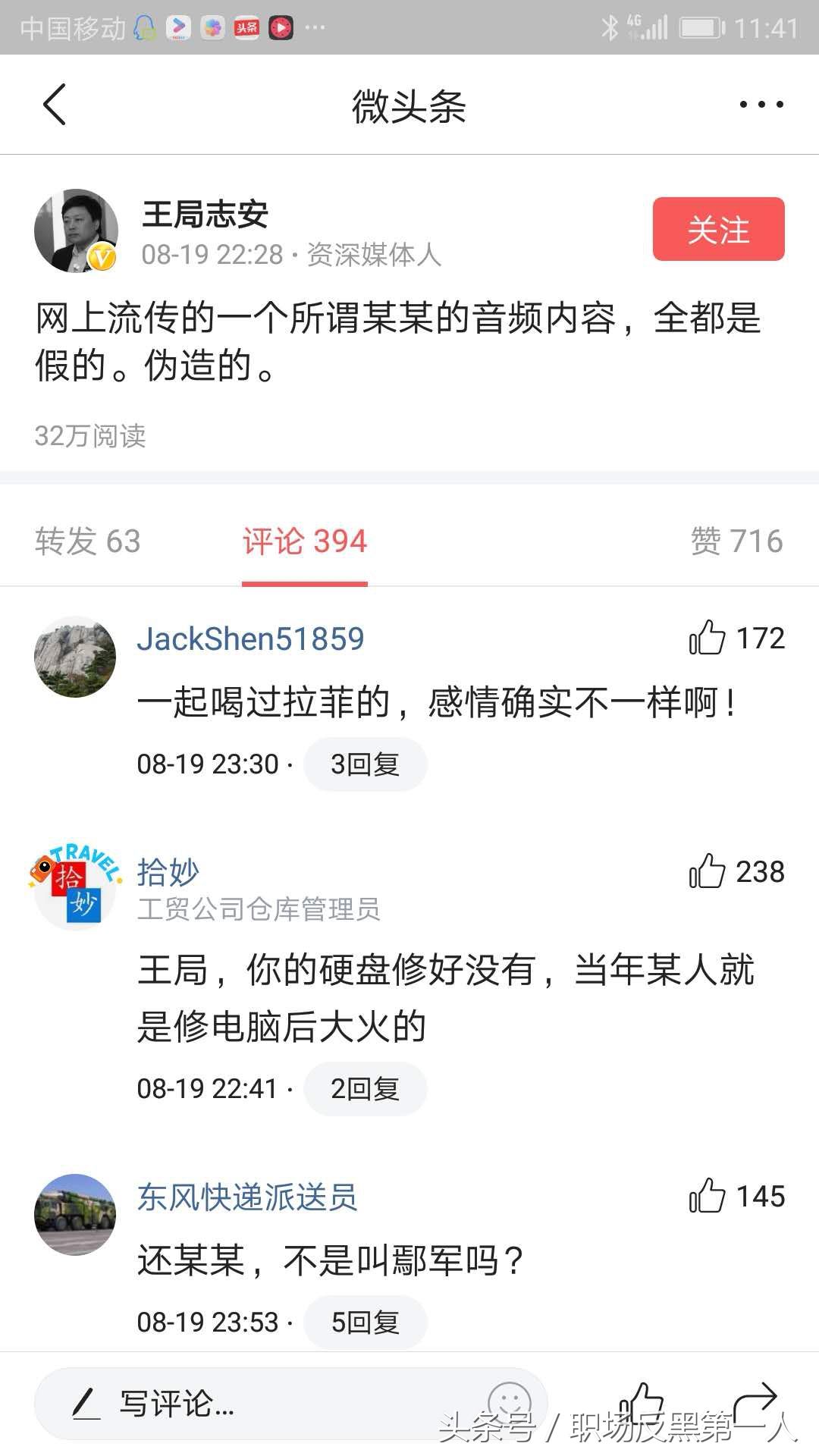Tap the back arrow at top left

53,105
